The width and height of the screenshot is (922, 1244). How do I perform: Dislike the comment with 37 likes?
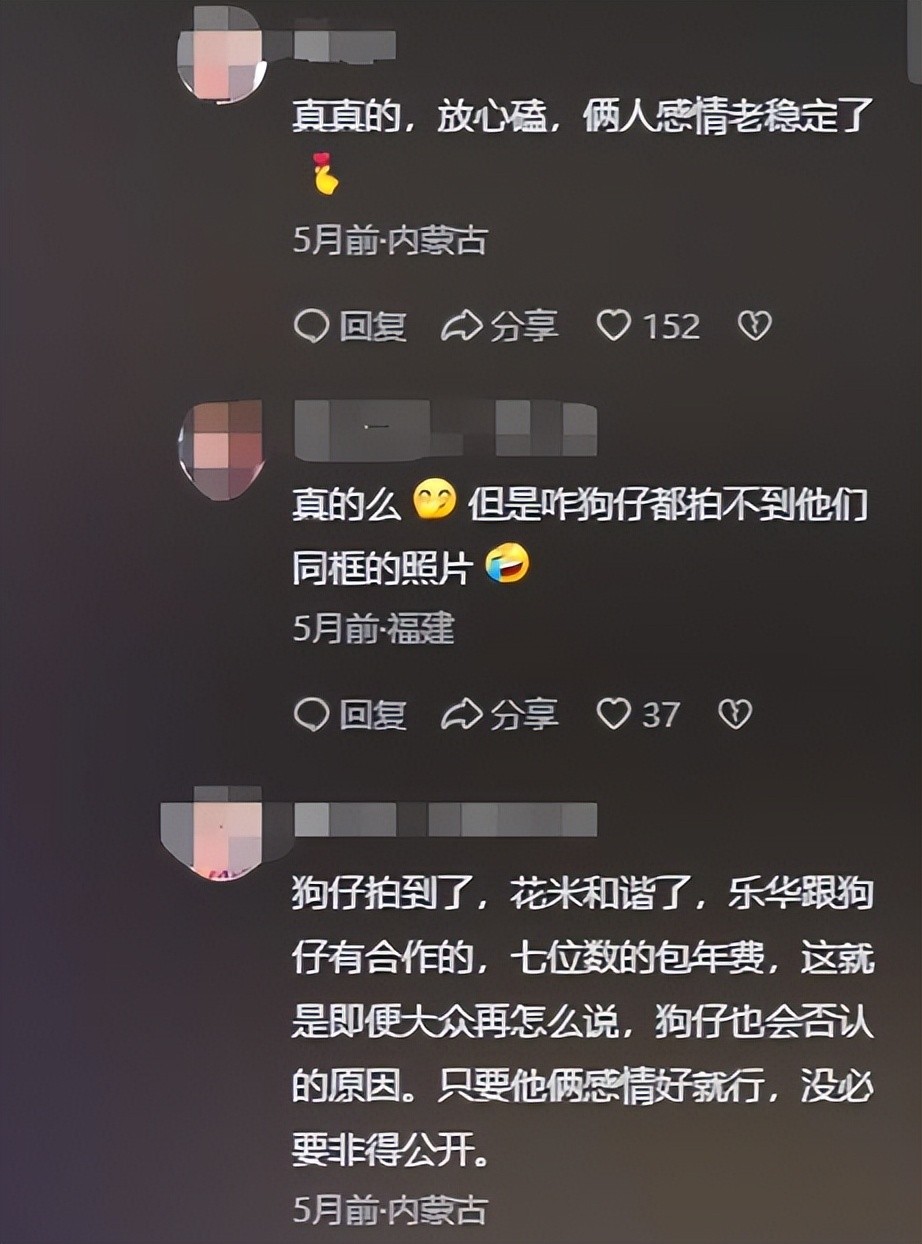[x=735, y=714]
